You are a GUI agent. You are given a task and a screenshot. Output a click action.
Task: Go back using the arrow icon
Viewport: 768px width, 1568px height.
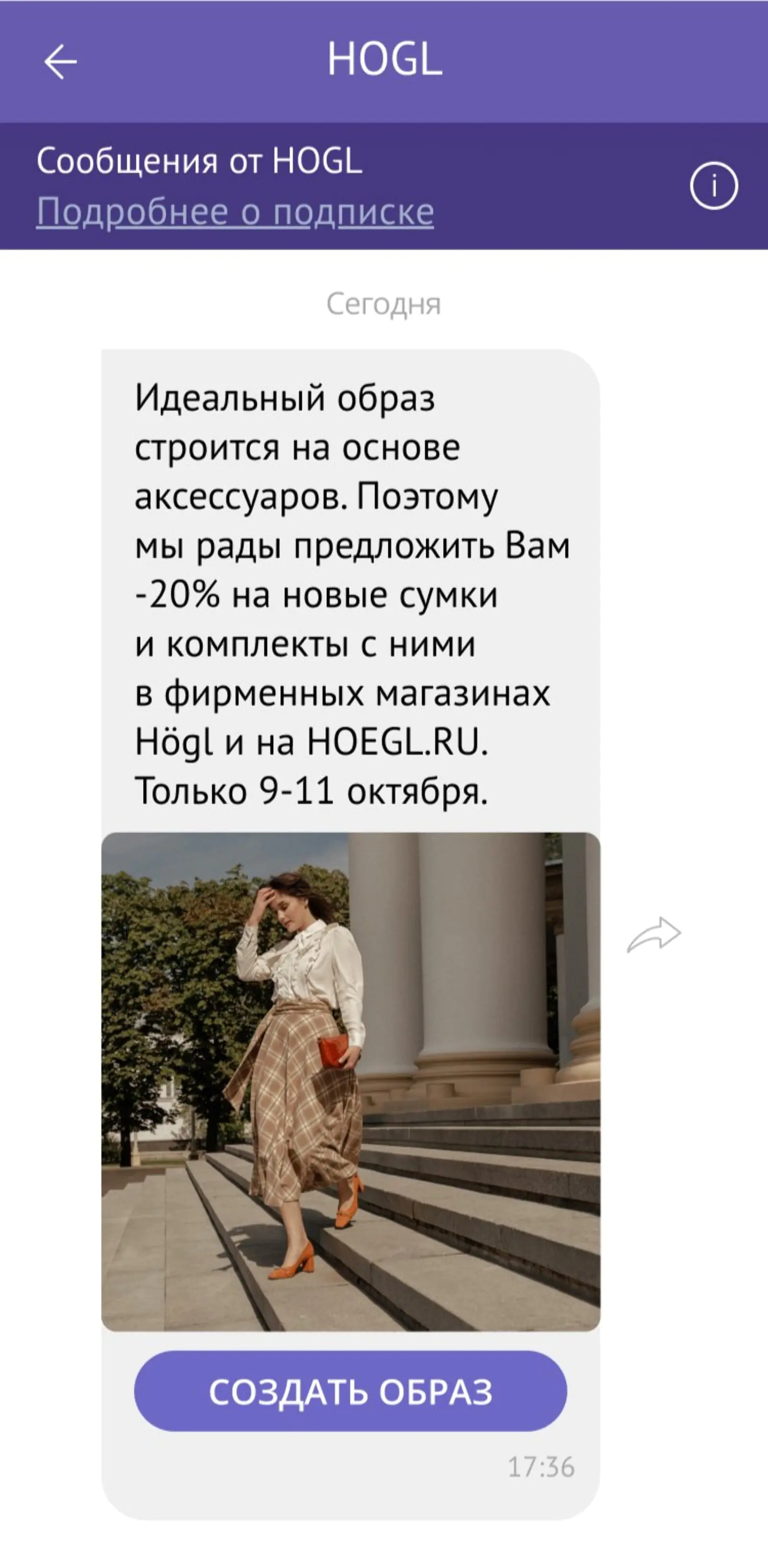(x=60, y=61)
